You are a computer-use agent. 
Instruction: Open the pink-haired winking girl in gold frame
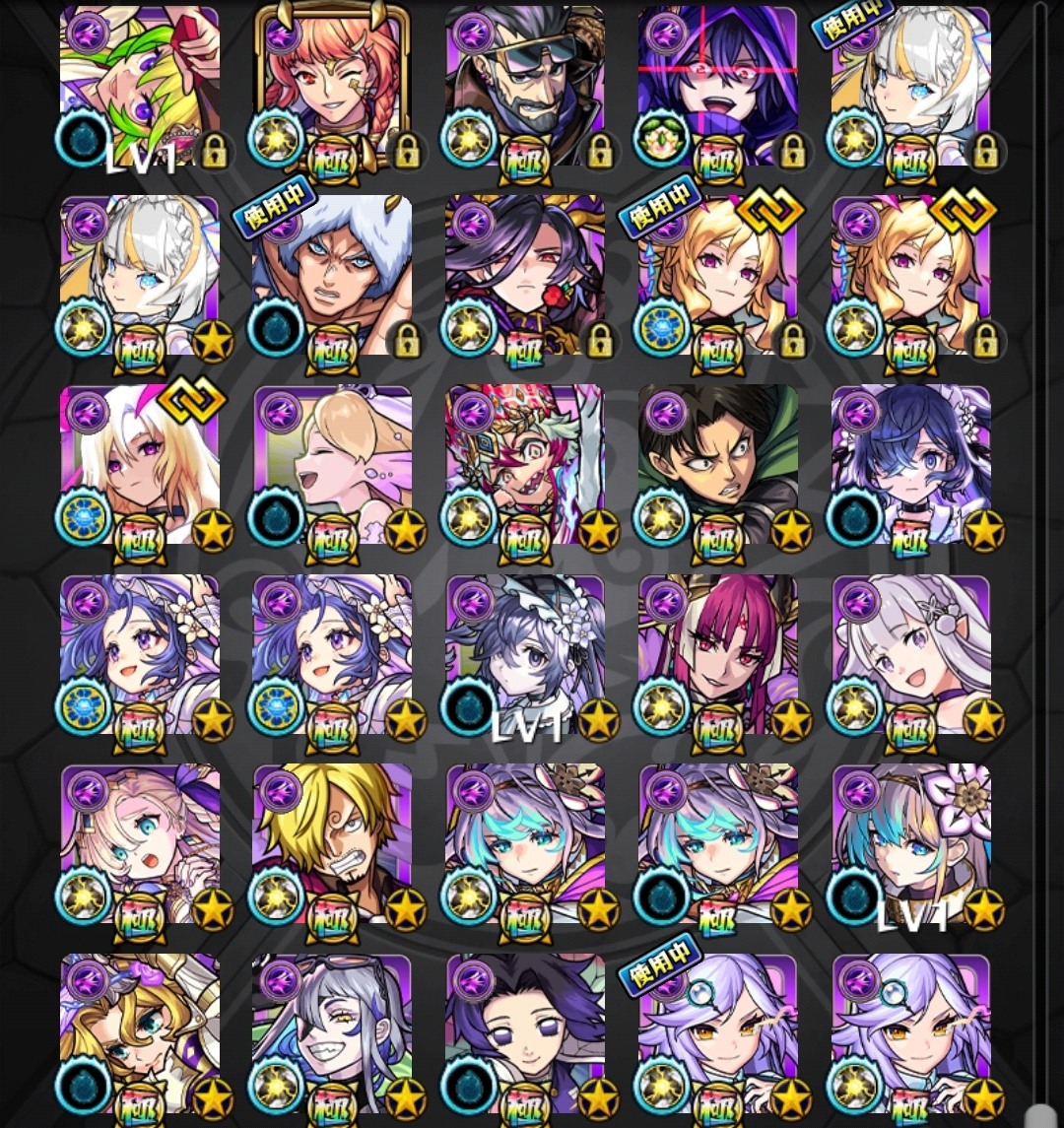pyautogui.click(x=332, y=87)
